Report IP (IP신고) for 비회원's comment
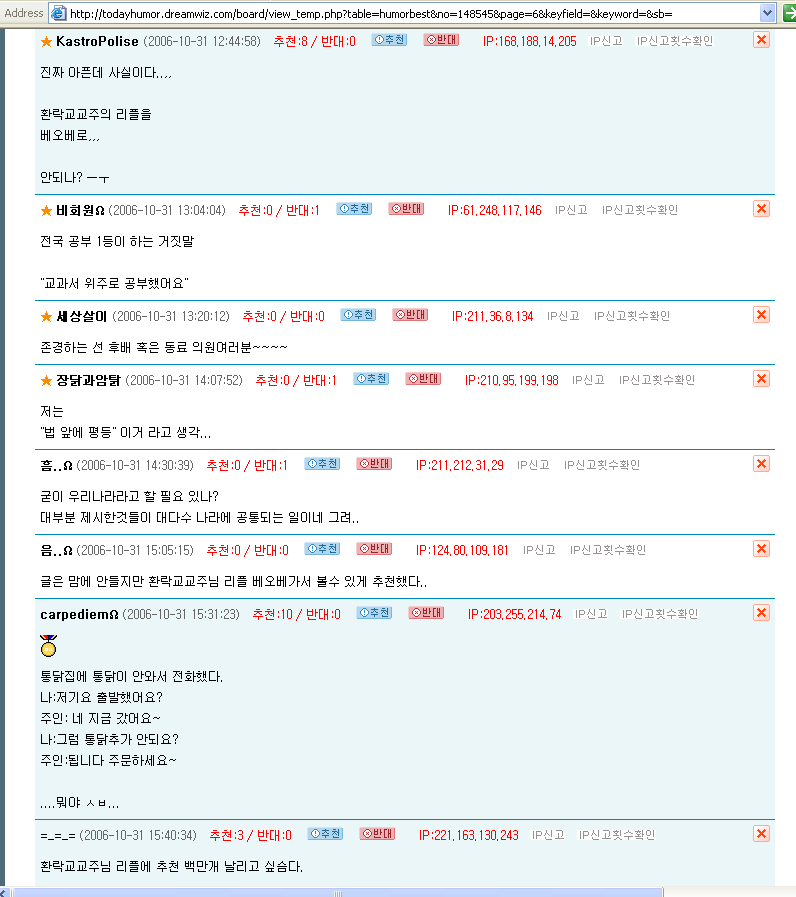 pos(571,210)
